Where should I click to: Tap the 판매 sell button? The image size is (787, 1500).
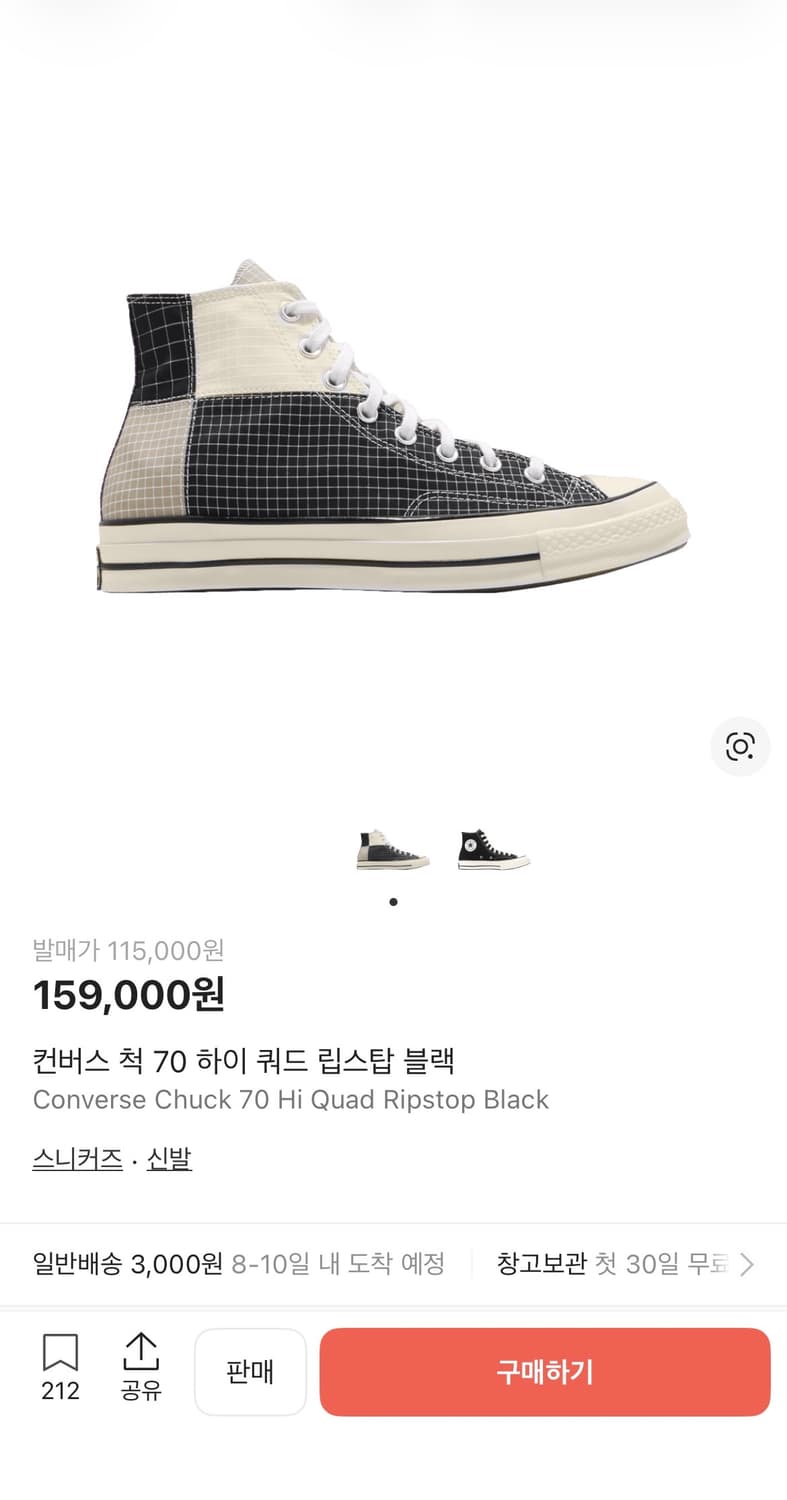pos(250,1371)
